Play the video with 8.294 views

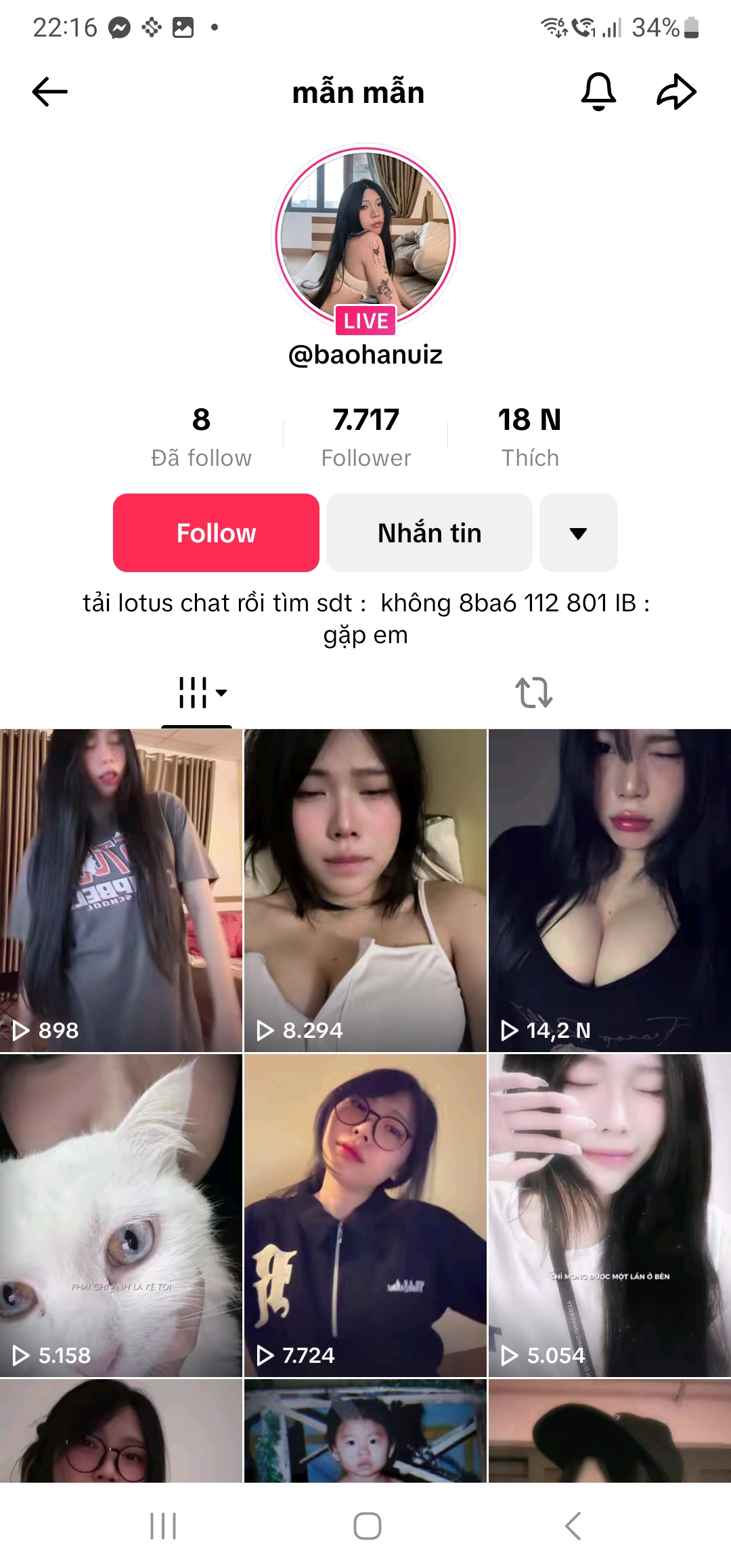point(365,890)
